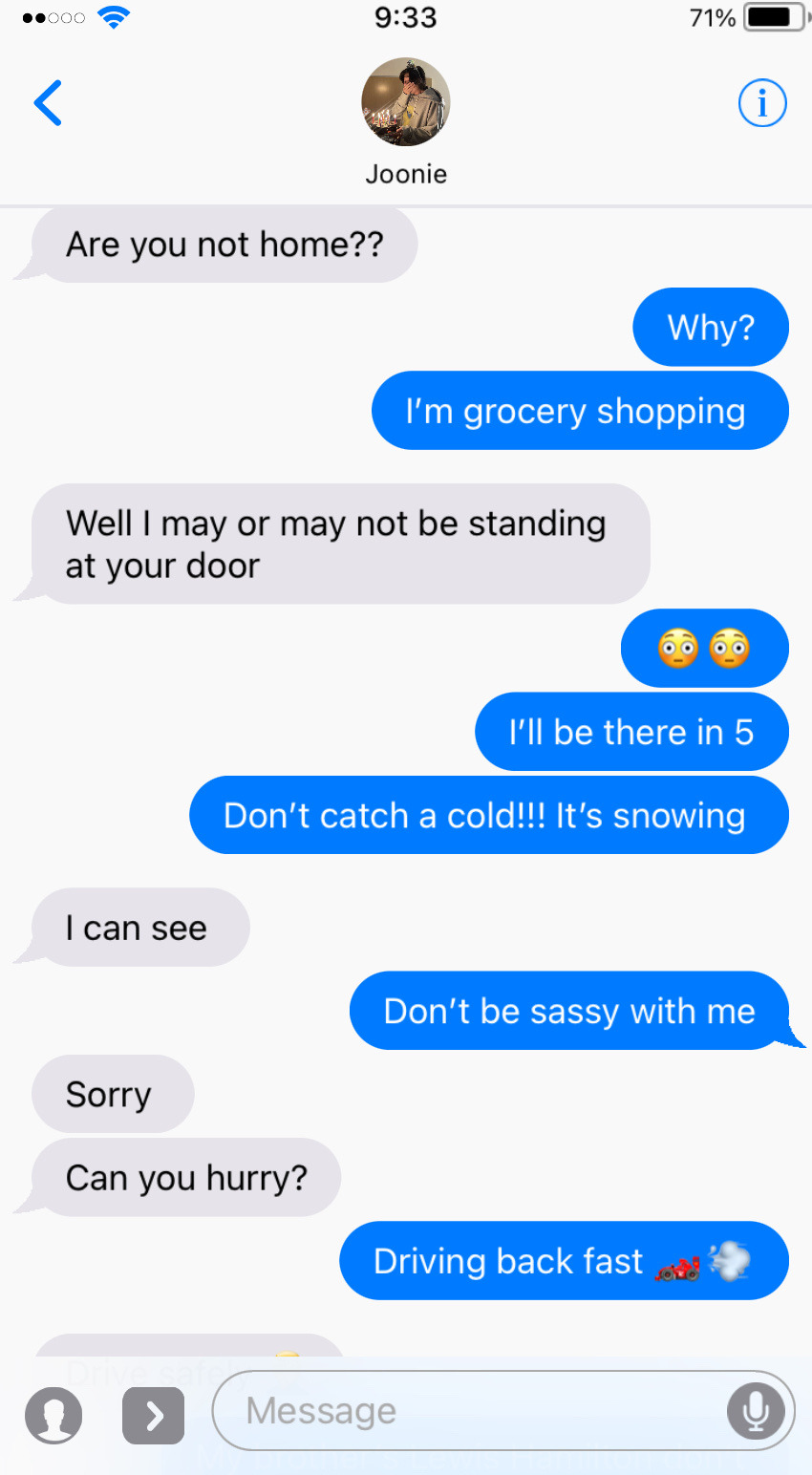Tap the contact silhouette icon
The height and width of the screenshot is (1475, 812).
pyautogui.click(x=54, y=1415)
